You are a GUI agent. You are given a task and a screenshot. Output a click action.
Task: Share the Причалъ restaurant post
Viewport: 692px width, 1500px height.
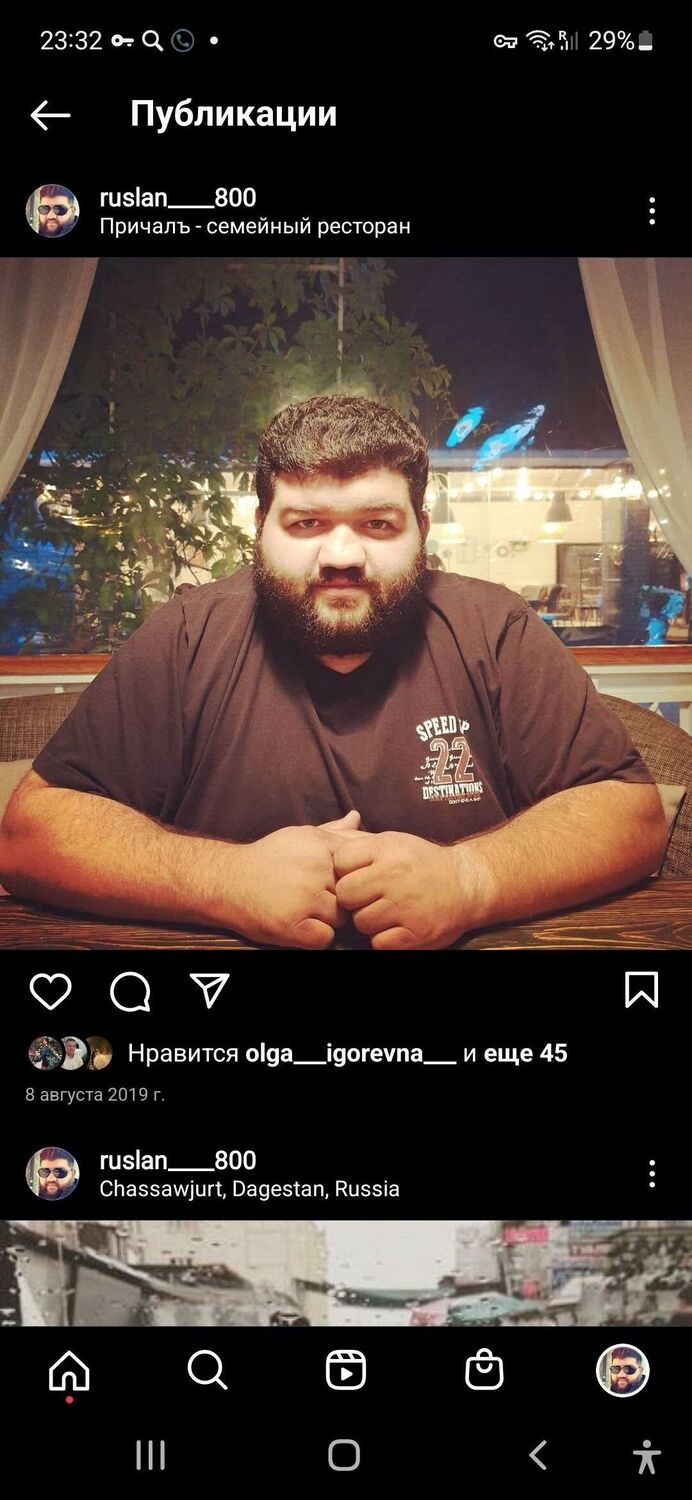(x=210, y=991)
